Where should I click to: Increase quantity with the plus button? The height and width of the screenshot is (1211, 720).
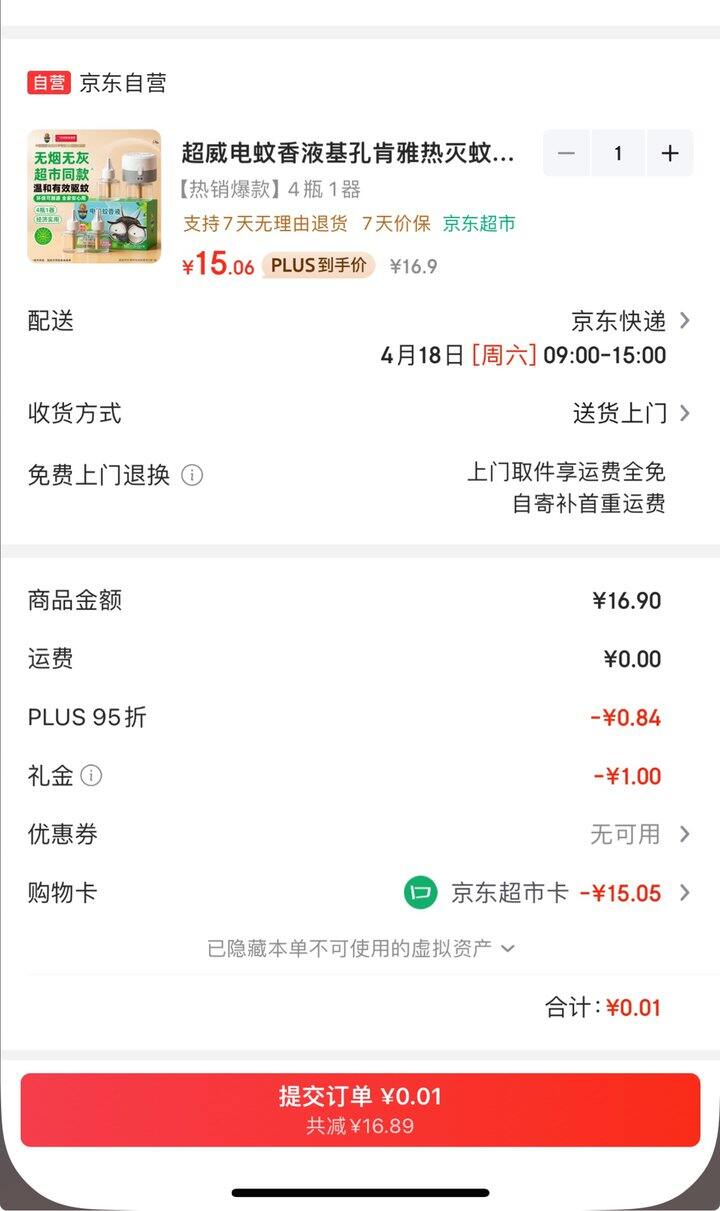click(670, 153)
